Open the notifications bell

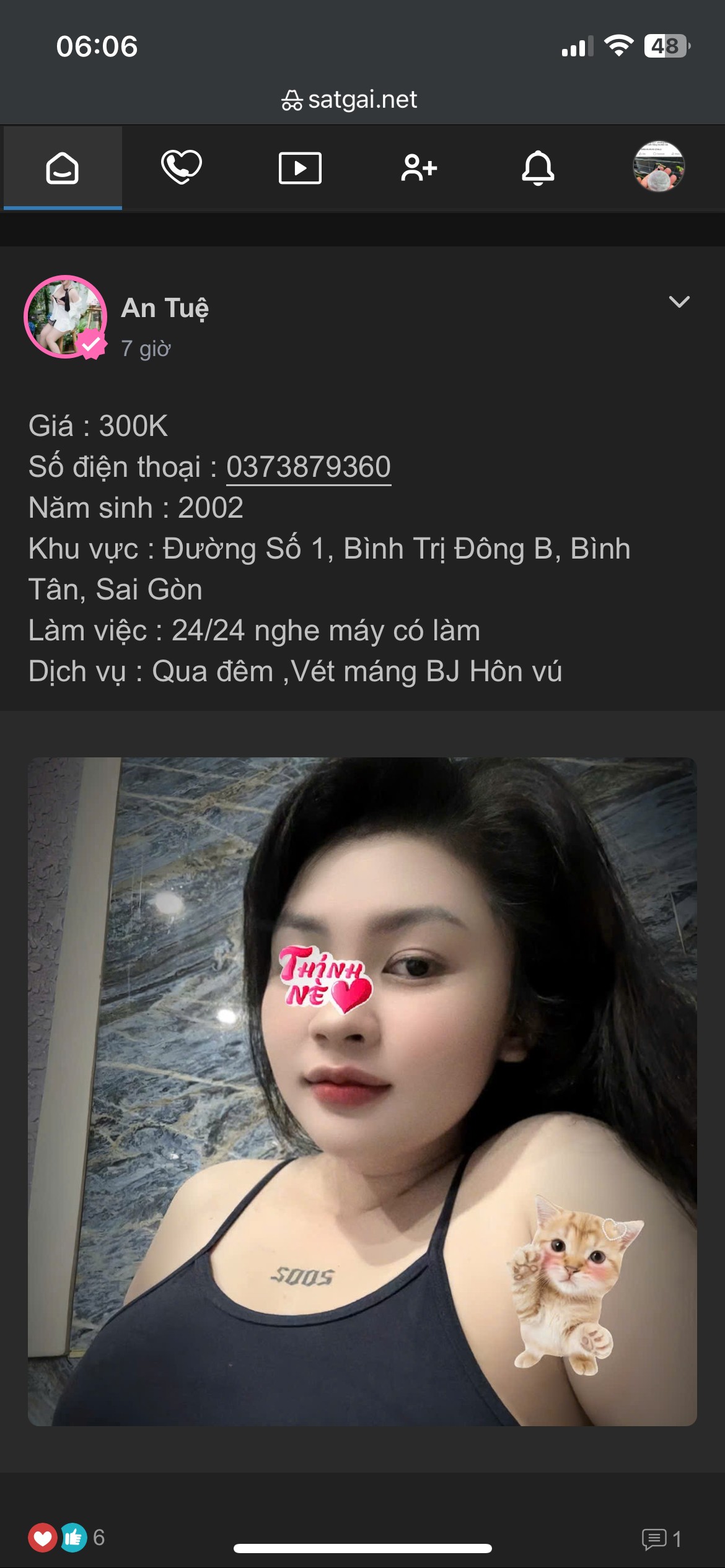coord(538,168)
